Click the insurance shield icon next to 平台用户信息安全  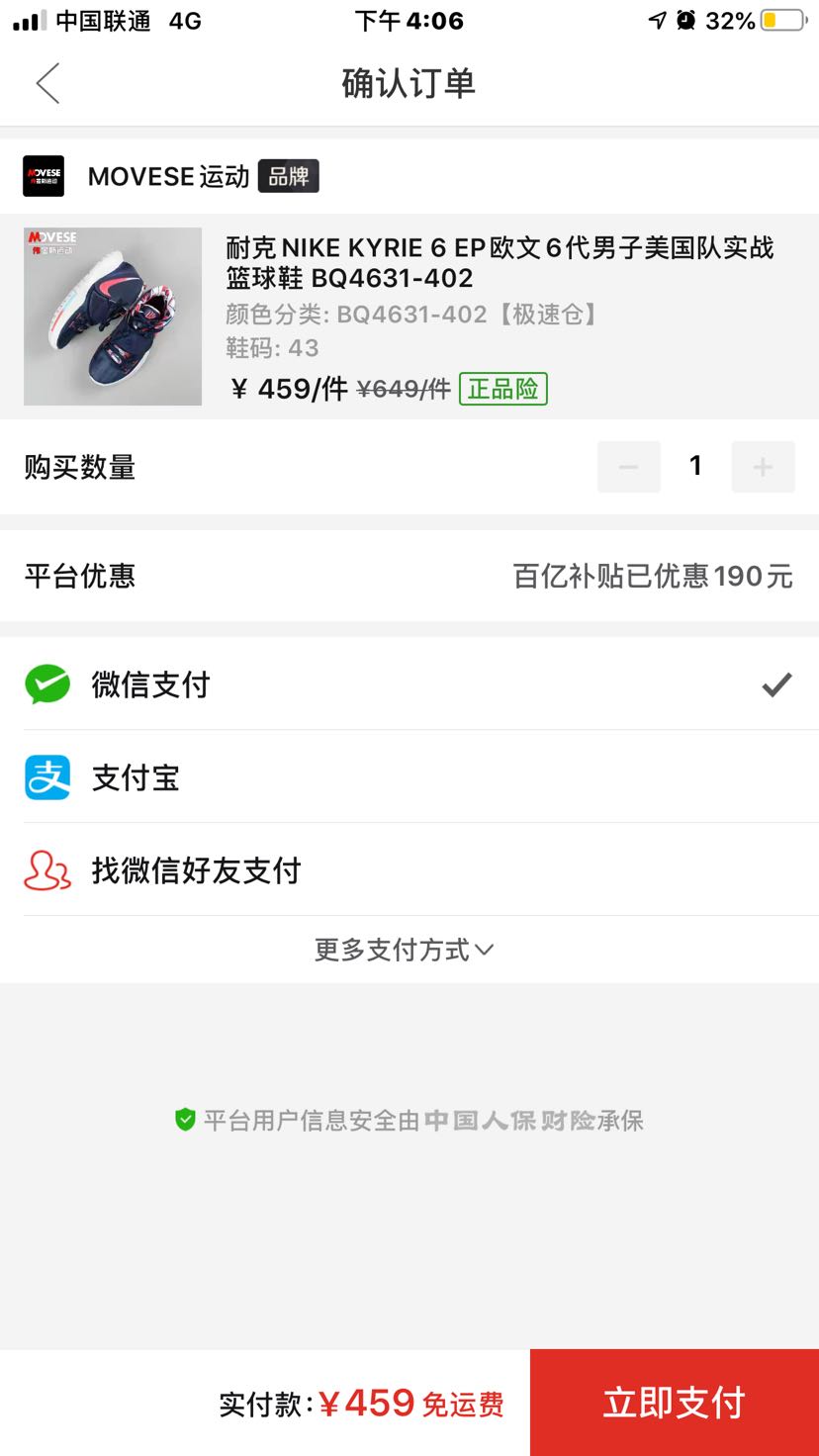[x=182, y=1120]
